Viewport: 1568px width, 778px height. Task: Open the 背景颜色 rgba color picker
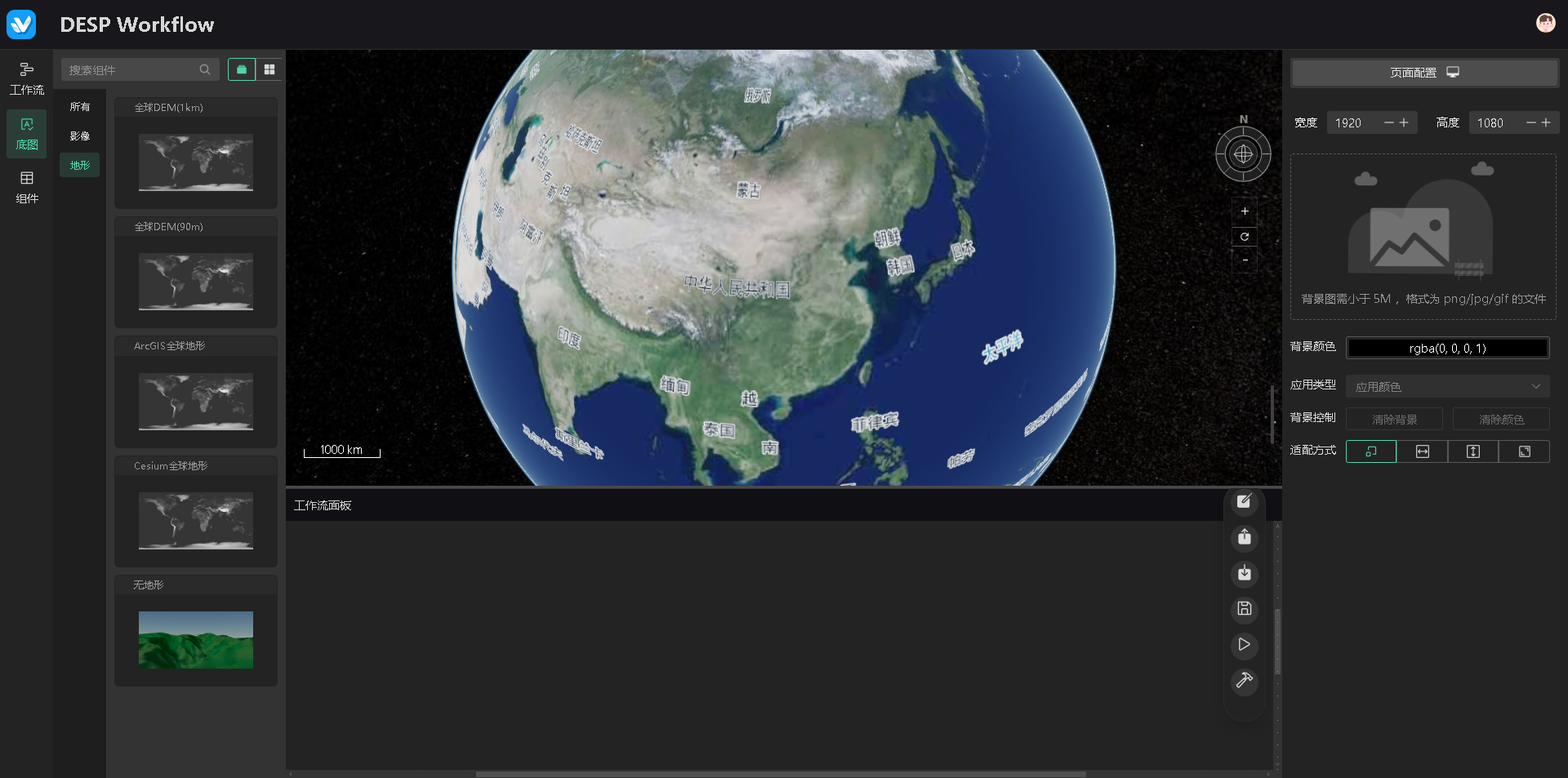1447,349
